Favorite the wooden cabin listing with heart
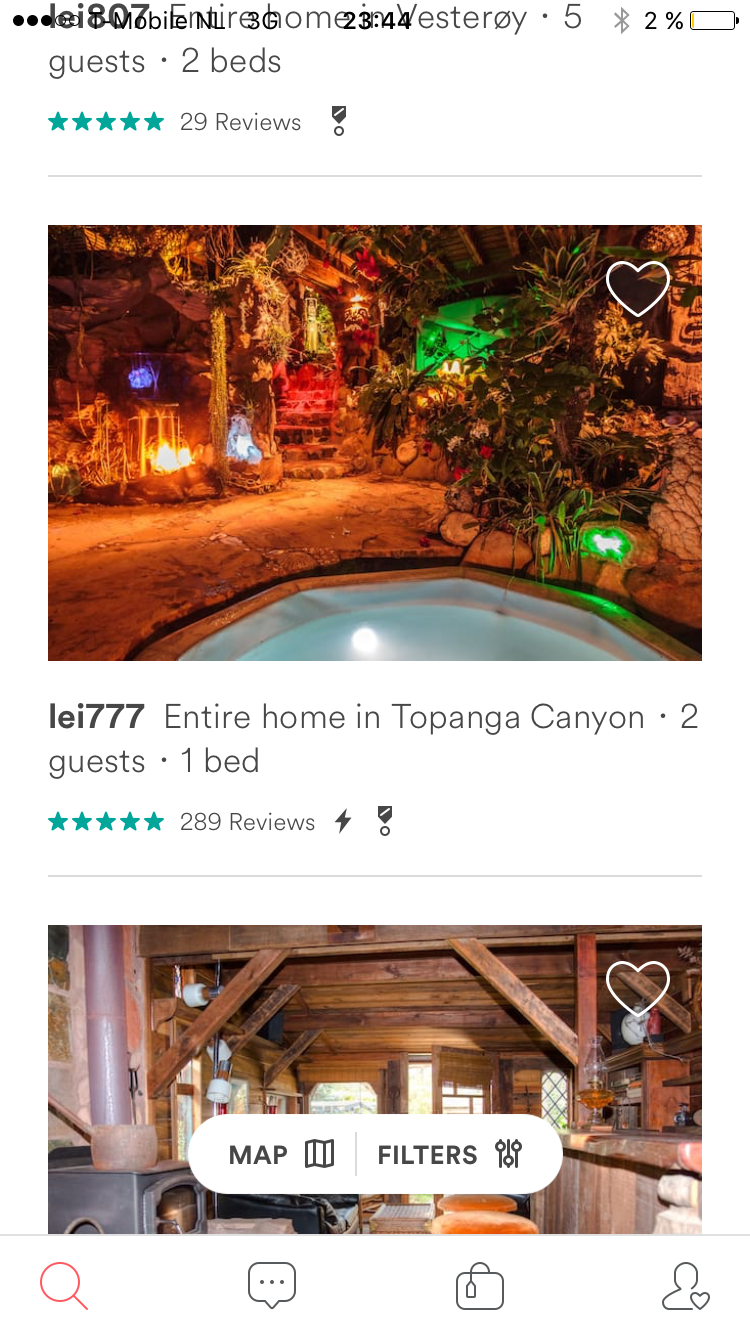The height and width of the screenshot is (1334, 750). pos(637,989)
